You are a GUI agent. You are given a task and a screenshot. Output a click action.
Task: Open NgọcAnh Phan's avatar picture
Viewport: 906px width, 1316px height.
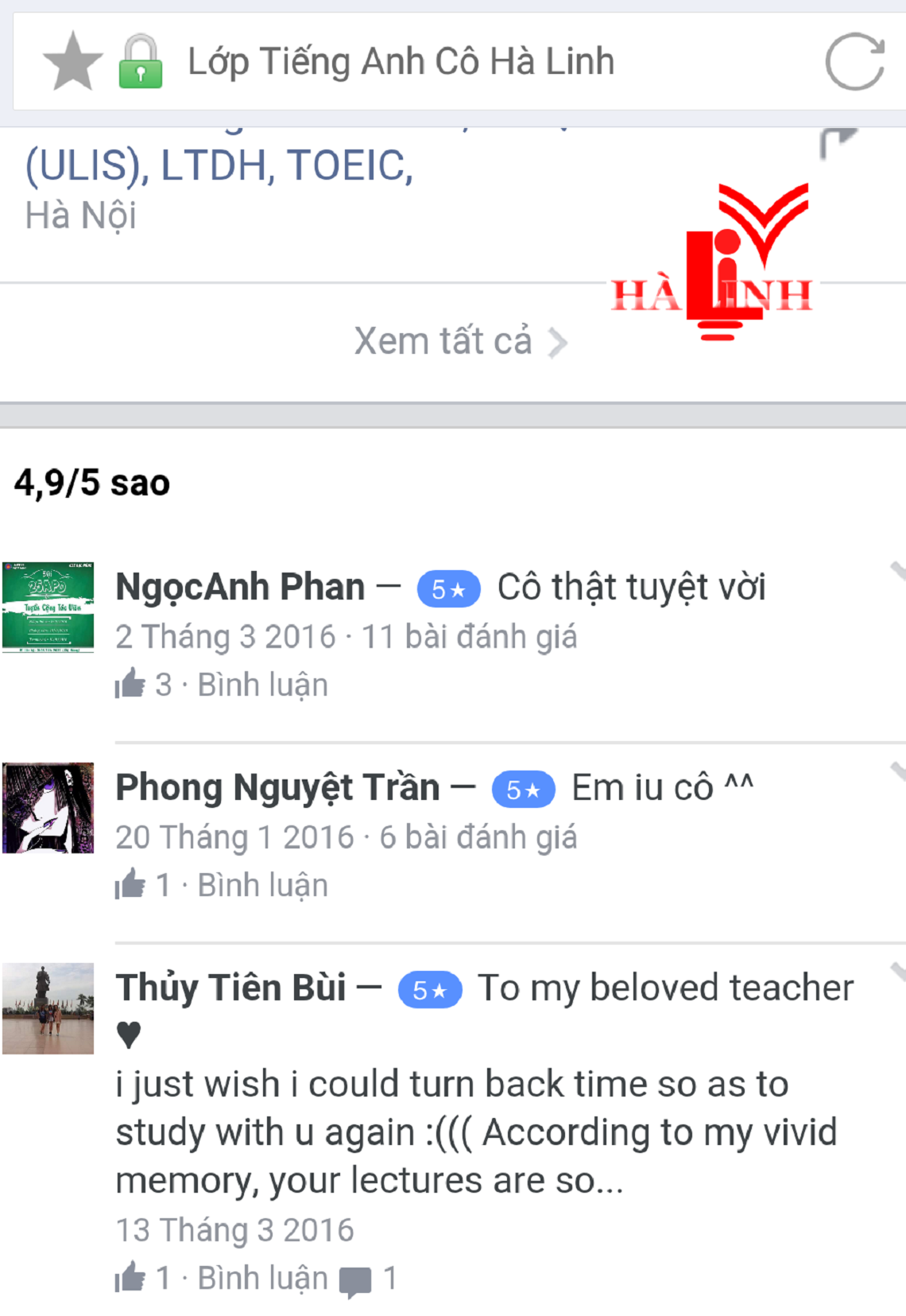pyautogui.click(x=48, y=608)
